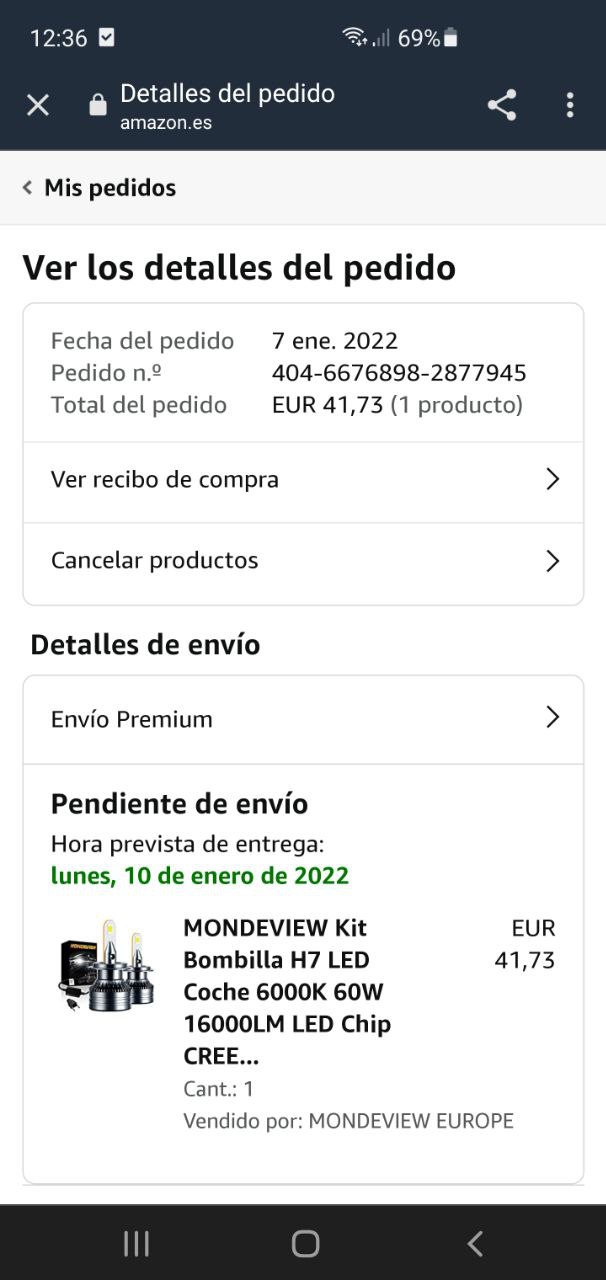Open the MONDEVIEW H7 LED bulb product image

click(x=107, y=965)
